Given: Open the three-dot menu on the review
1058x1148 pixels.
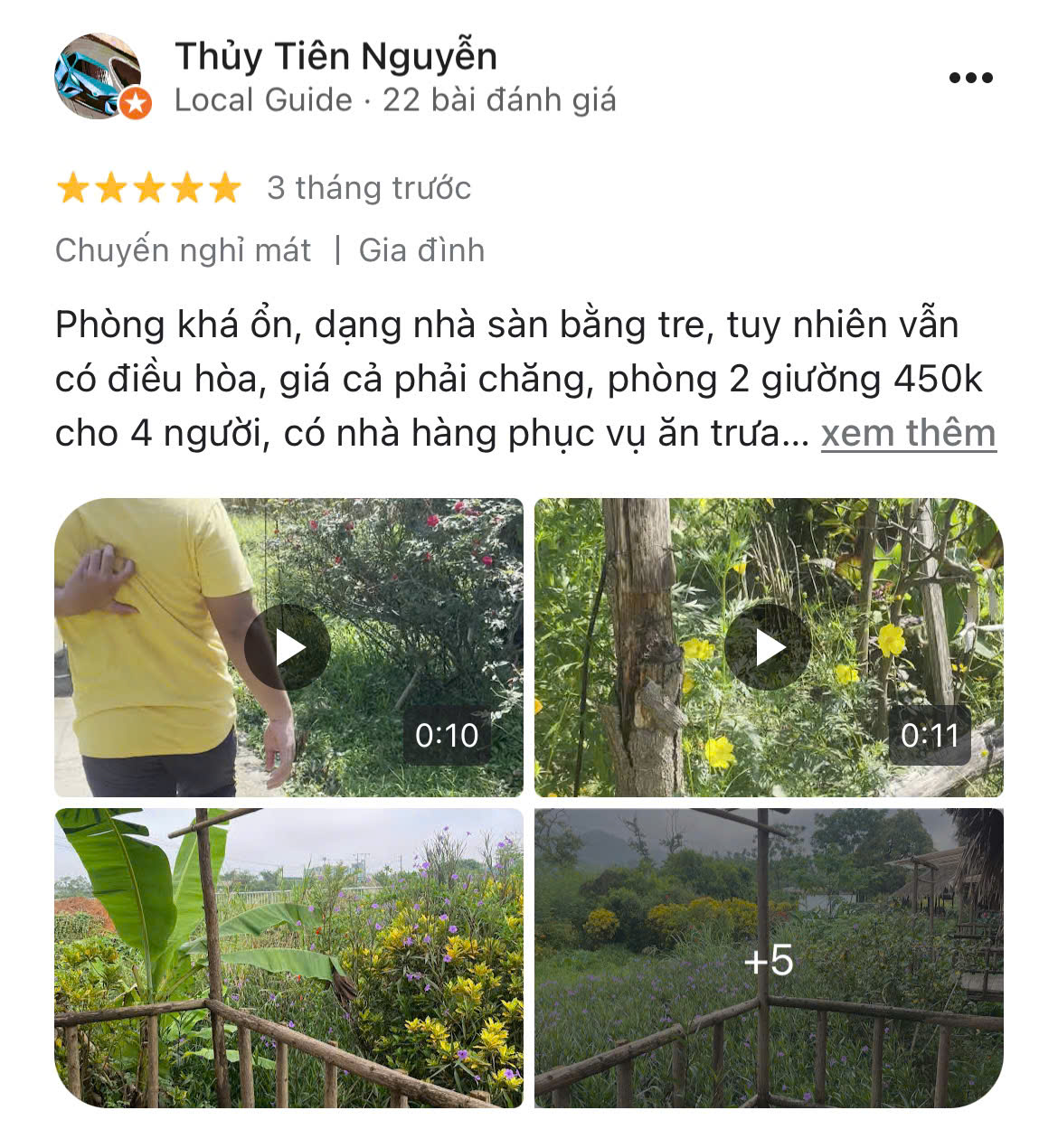Looking at the screenshot, I should 970,78.
